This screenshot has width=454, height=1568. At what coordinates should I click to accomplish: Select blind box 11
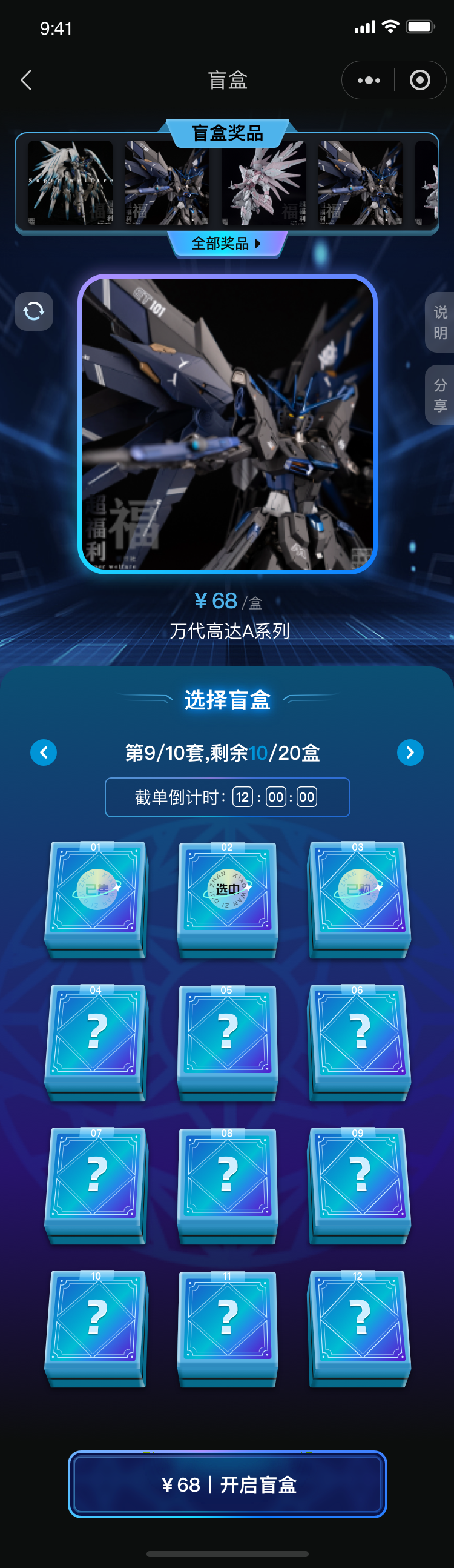(226, 1326)
